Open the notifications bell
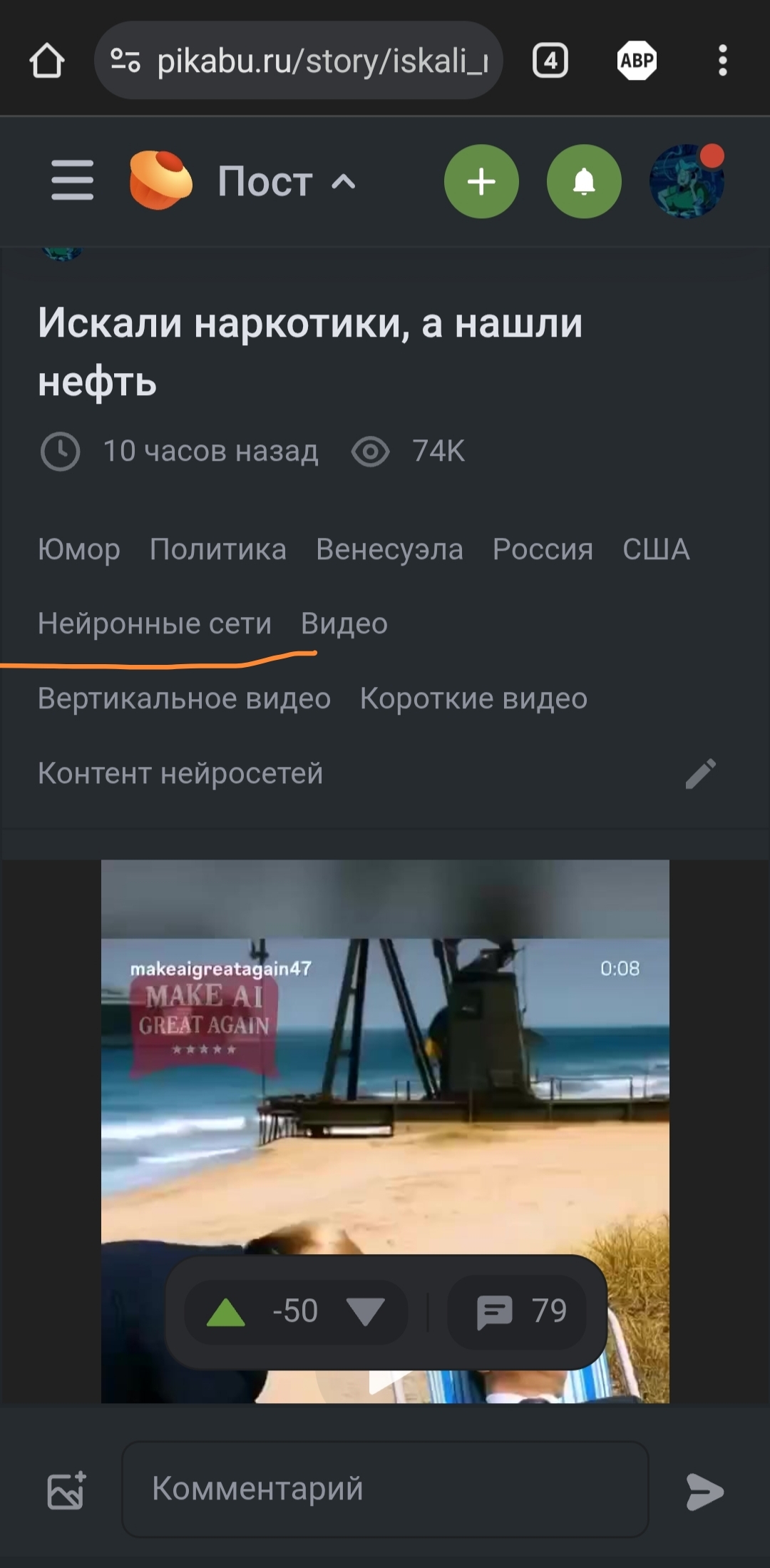Screen dimensions: 770x1568 pyautogui.click(x=584, y=181)
